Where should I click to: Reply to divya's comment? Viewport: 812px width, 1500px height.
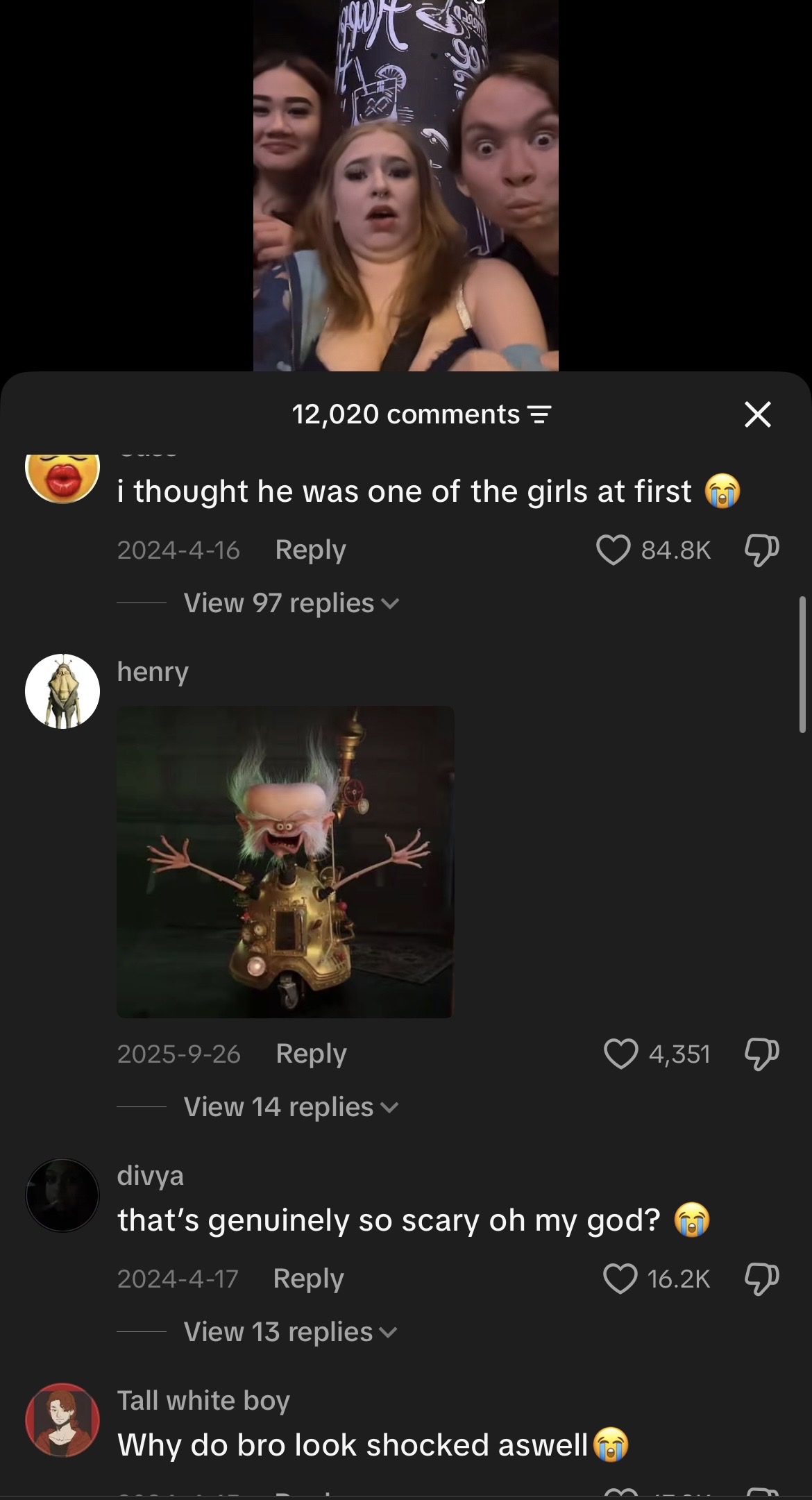click(x=308, y=1279)
